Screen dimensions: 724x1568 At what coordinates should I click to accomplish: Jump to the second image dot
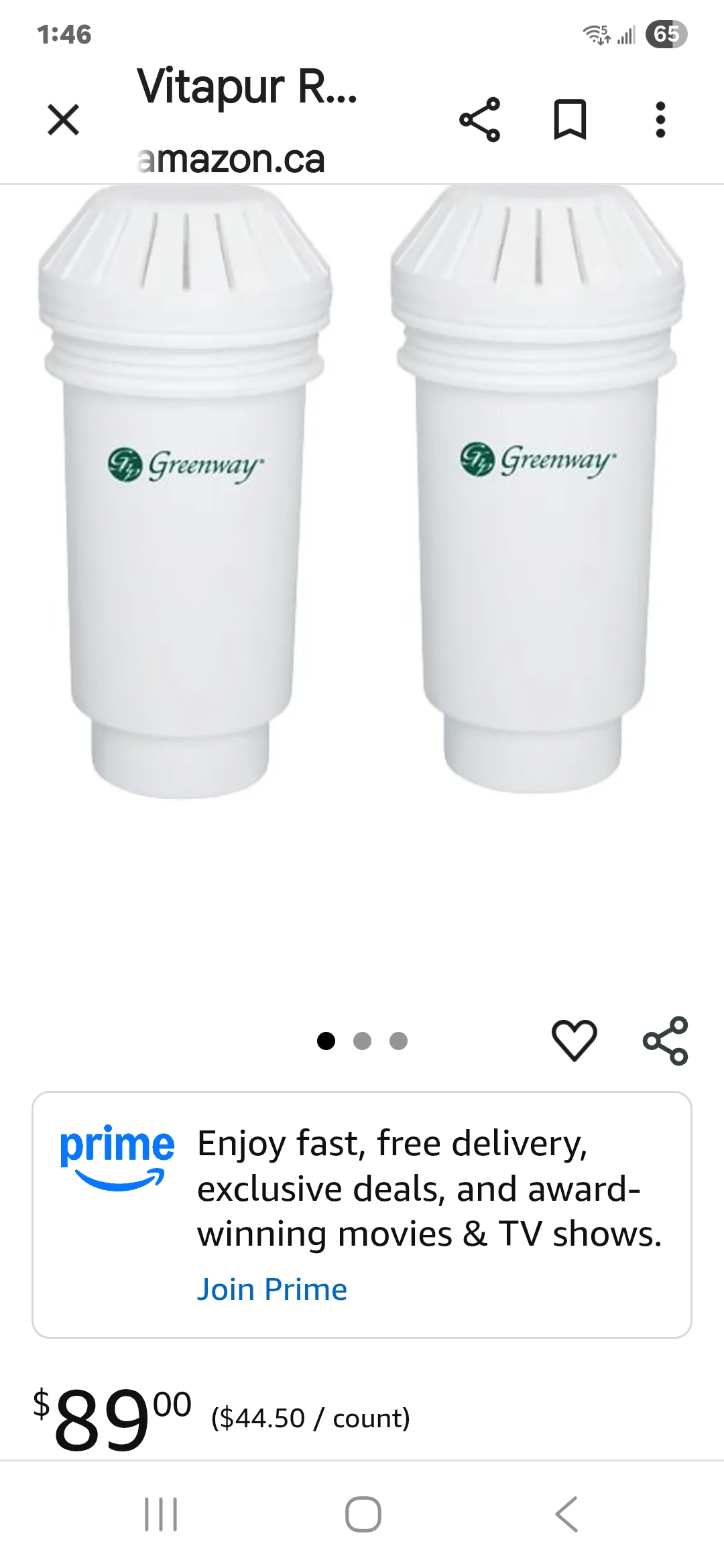(x=362, y=1041)
